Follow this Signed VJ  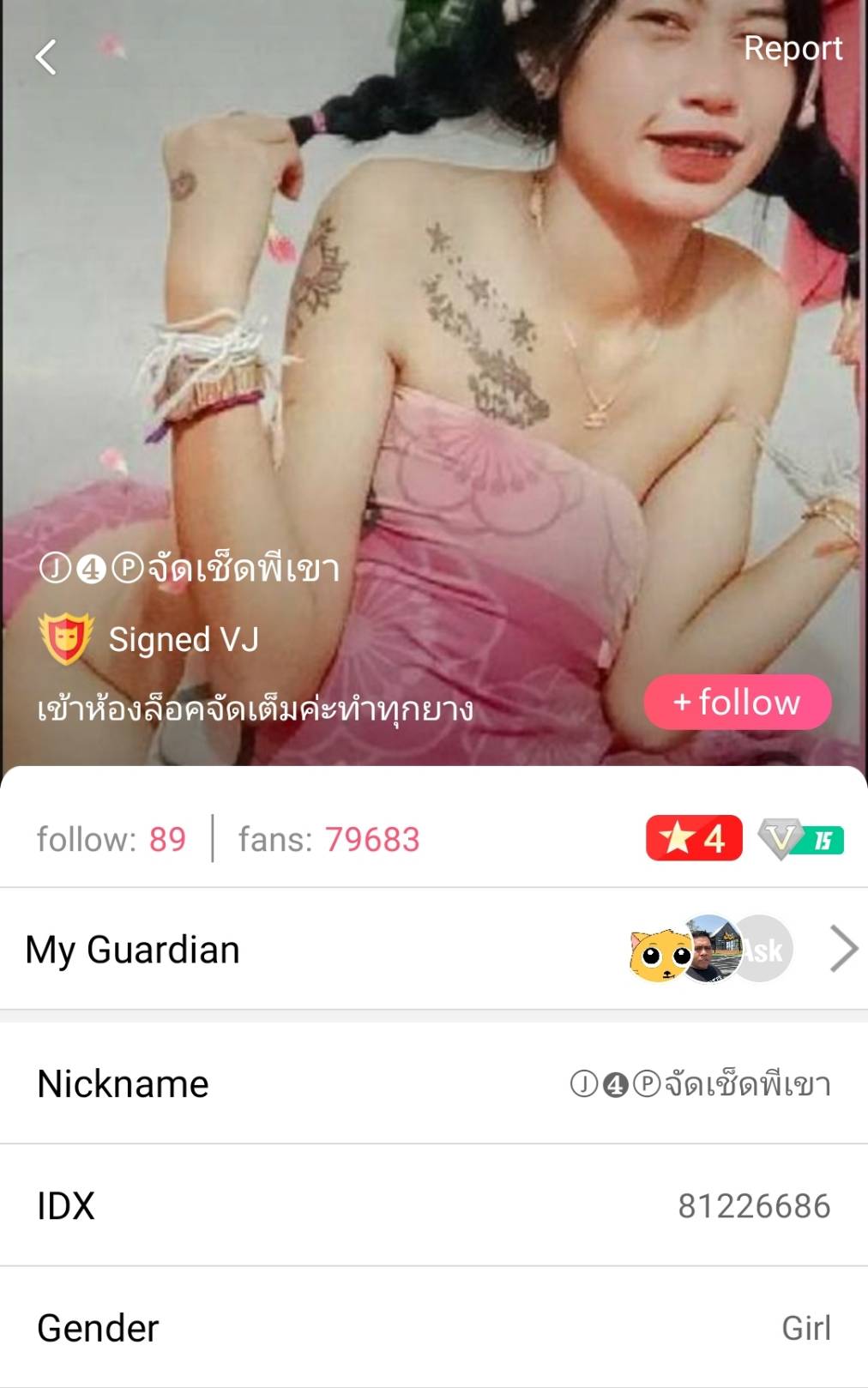pos(738,702)
